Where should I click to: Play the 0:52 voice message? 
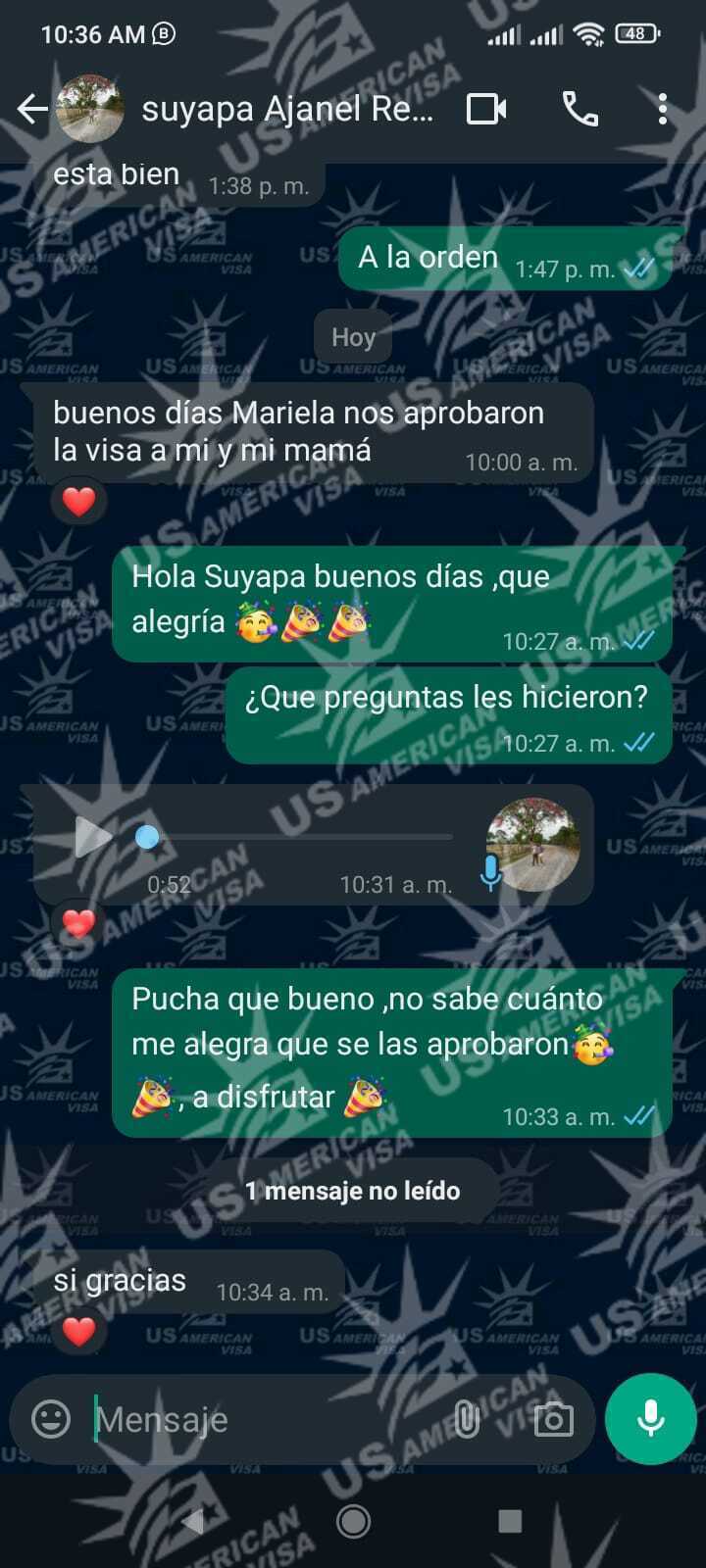click(x=92, y=837)
